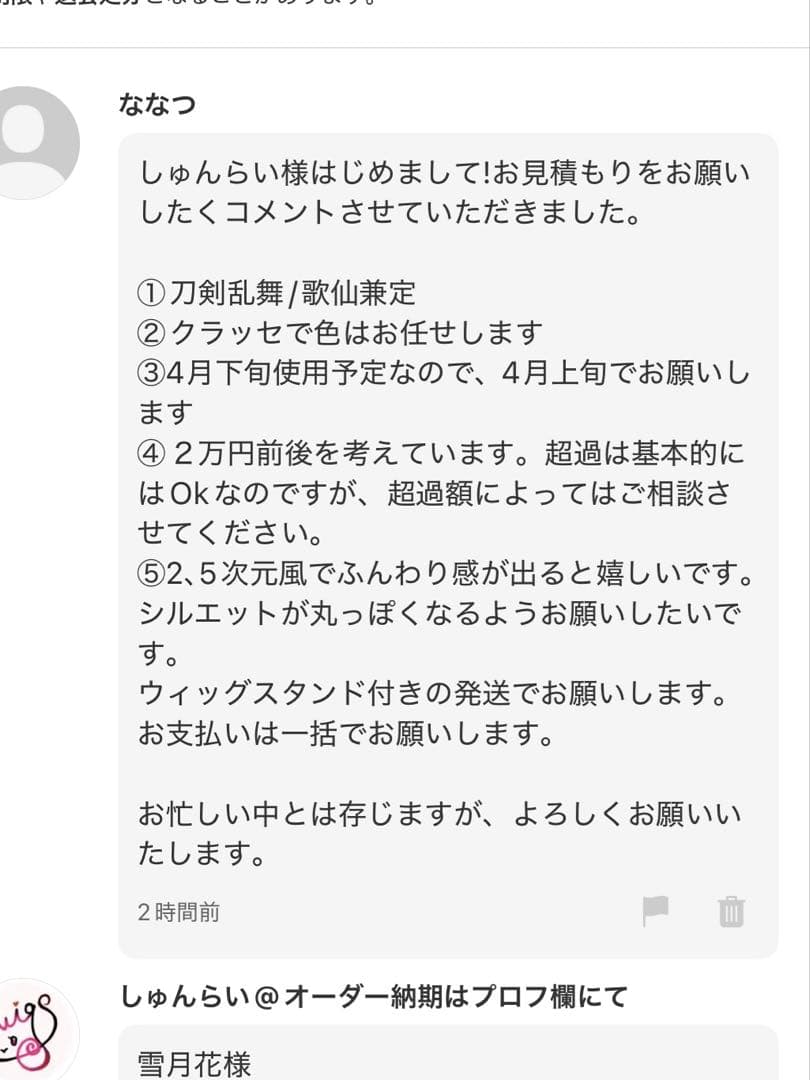Click the reply beginning with 雪月花様
Screen dimensions: 810x1080
[x=190, y=1065]
